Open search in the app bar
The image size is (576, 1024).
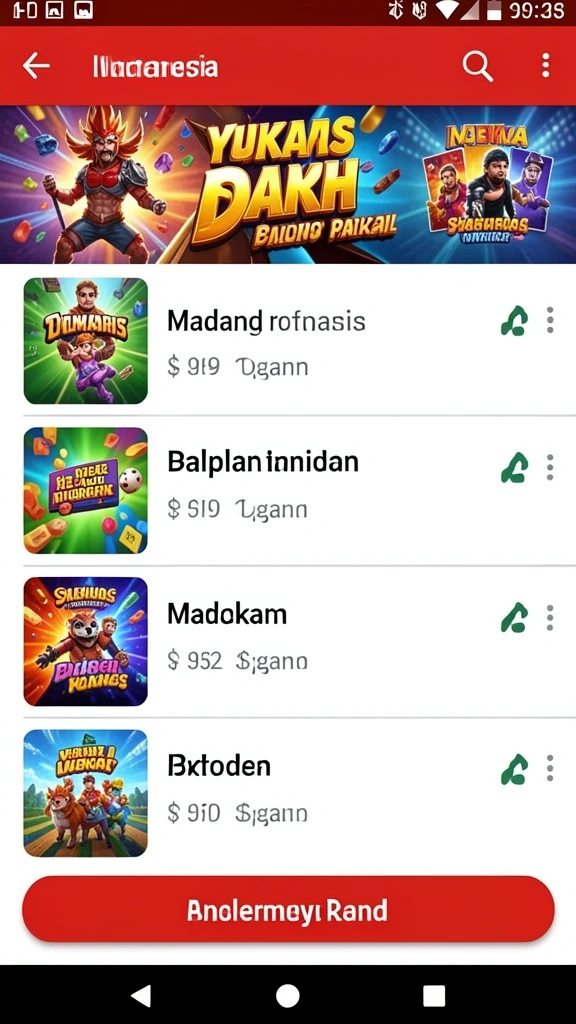[477, 66]
